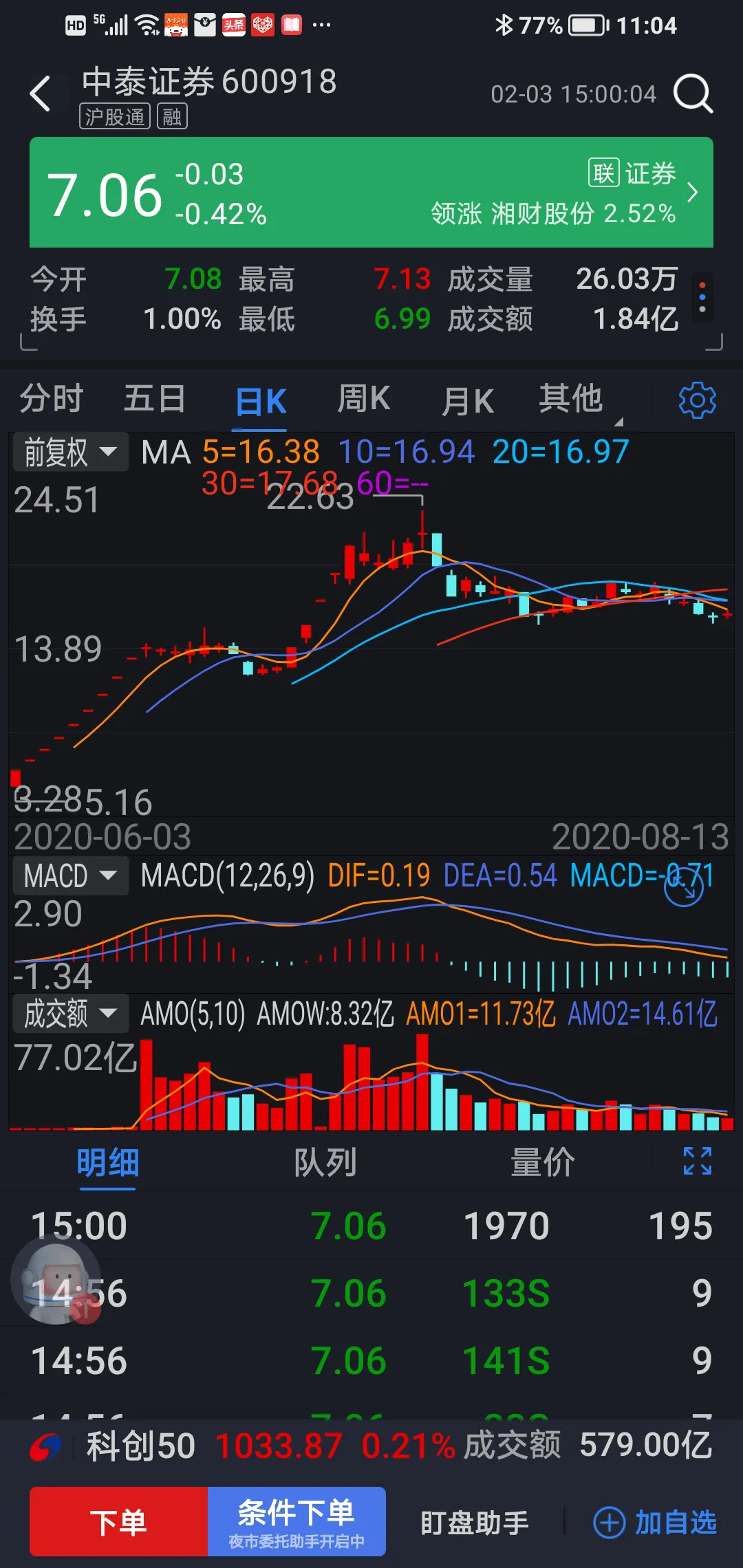Switch to the 分时 chart tab
This screenshot has width=743, height=1568.
(52, 400)
